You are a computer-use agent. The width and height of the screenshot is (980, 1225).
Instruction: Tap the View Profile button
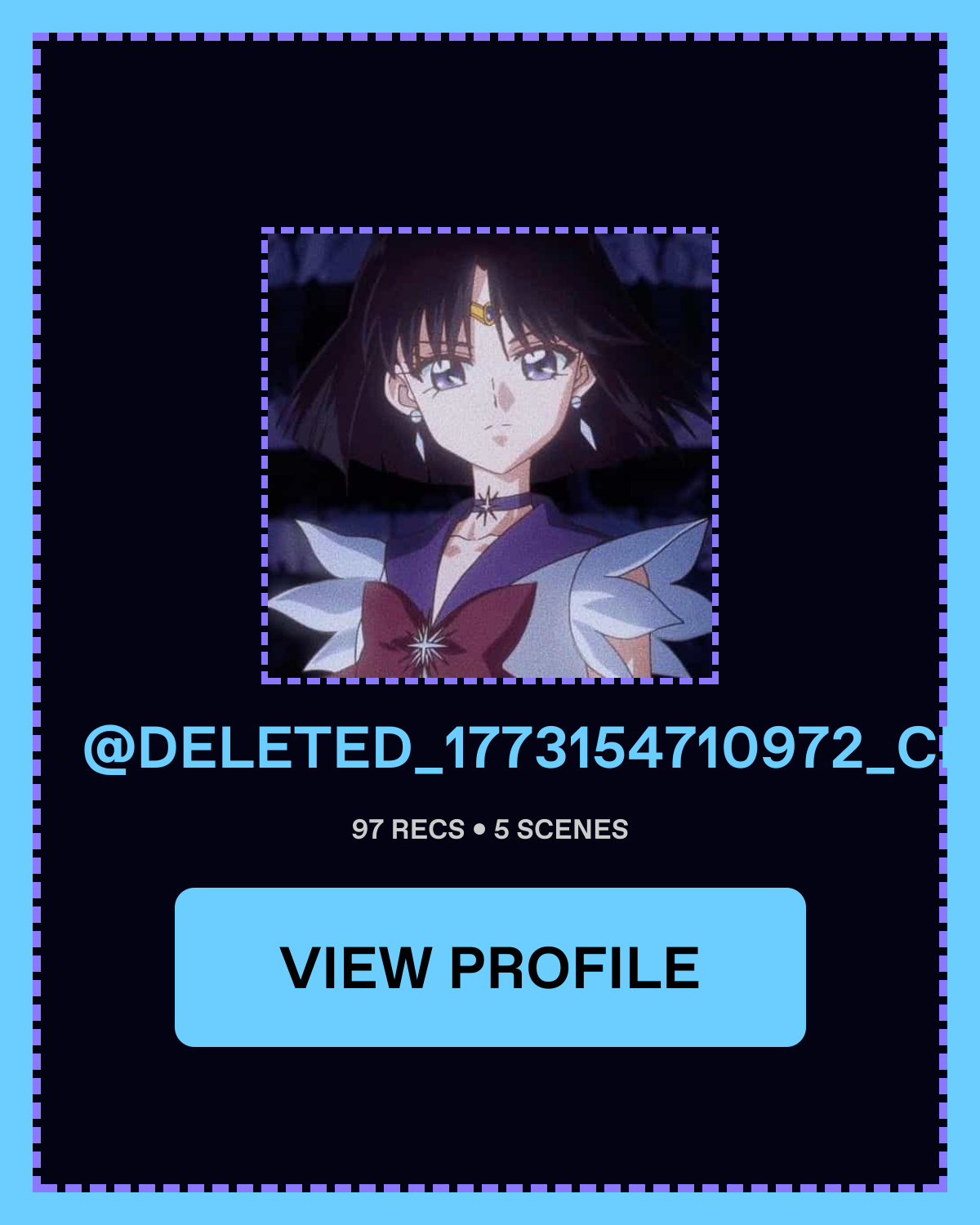pos(490,967)
